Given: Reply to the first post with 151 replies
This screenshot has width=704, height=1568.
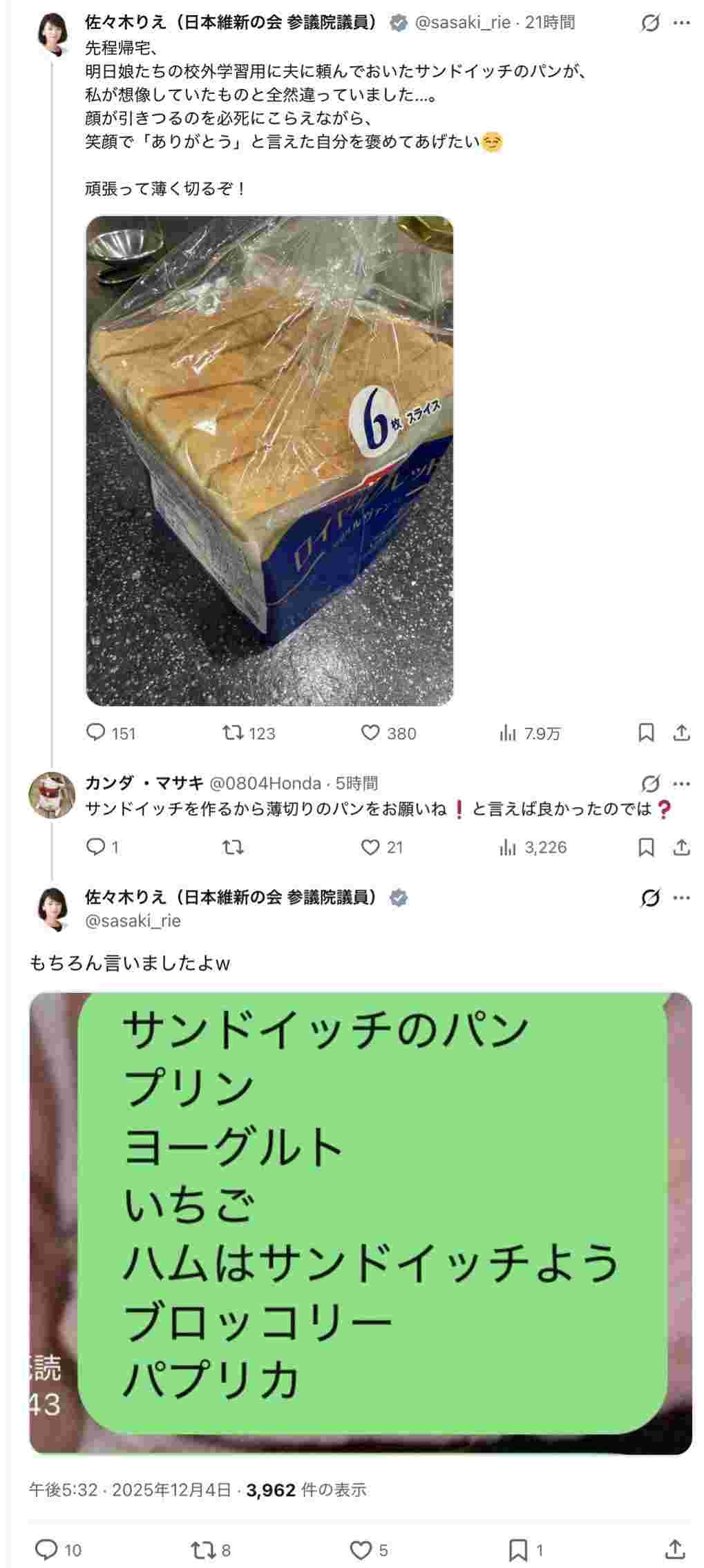Looking at the screenshot, I should 95,733.
